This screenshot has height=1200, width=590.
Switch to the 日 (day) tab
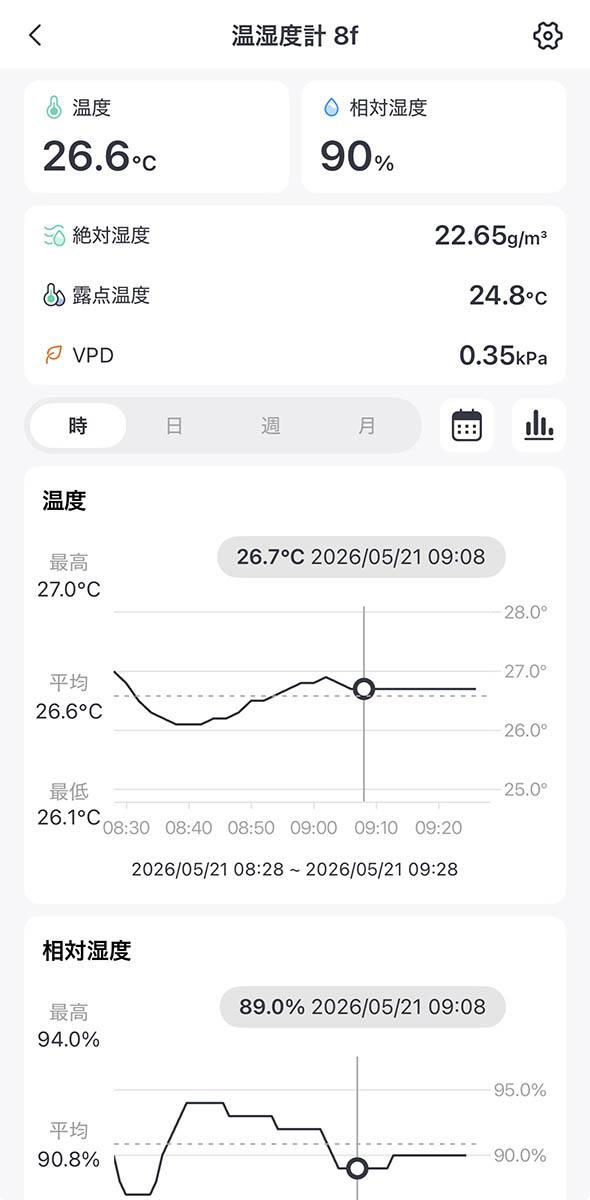tap(174, 426)
